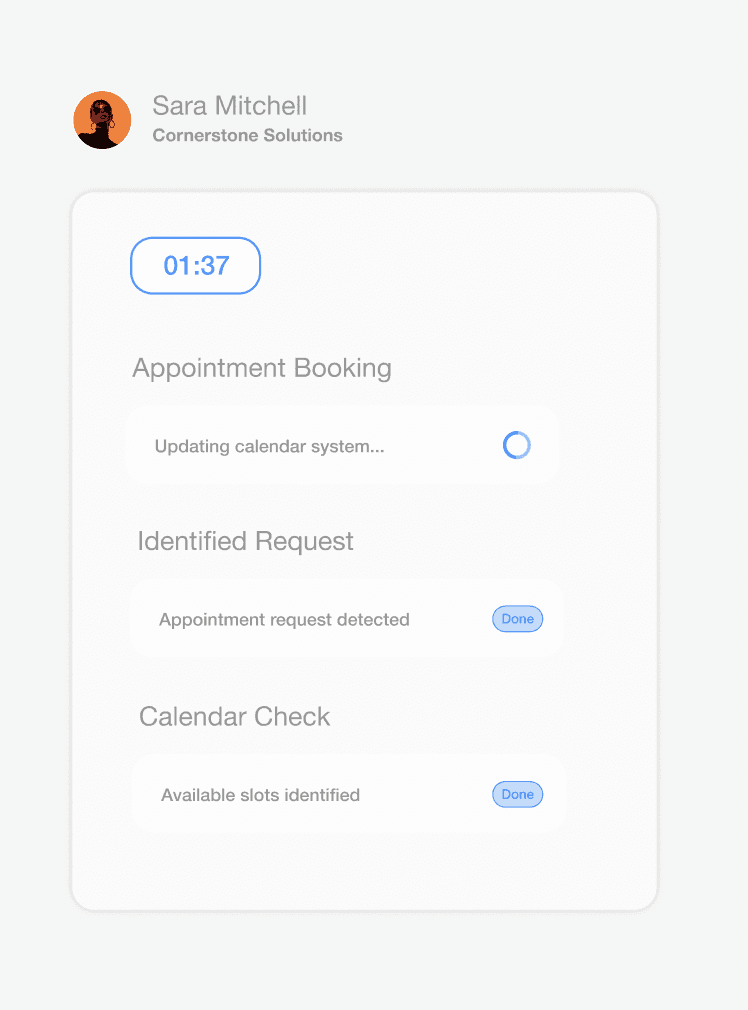The width and height of the screenshot is (748, 1010).
Task: Expand the Identified Request section
Action: [245, 541]
